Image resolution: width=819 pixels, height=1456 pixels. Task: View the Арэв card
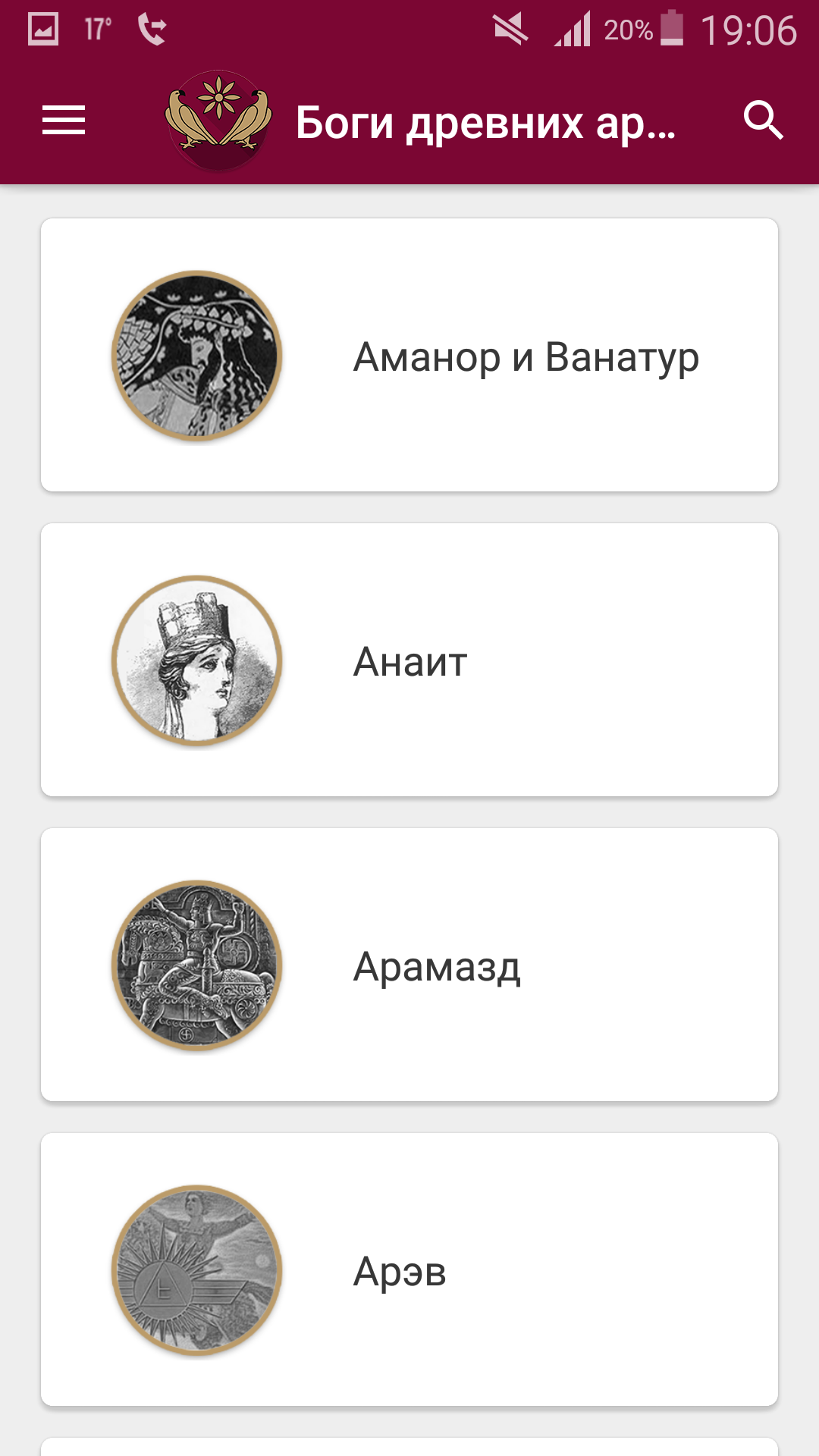(409, 1269)
